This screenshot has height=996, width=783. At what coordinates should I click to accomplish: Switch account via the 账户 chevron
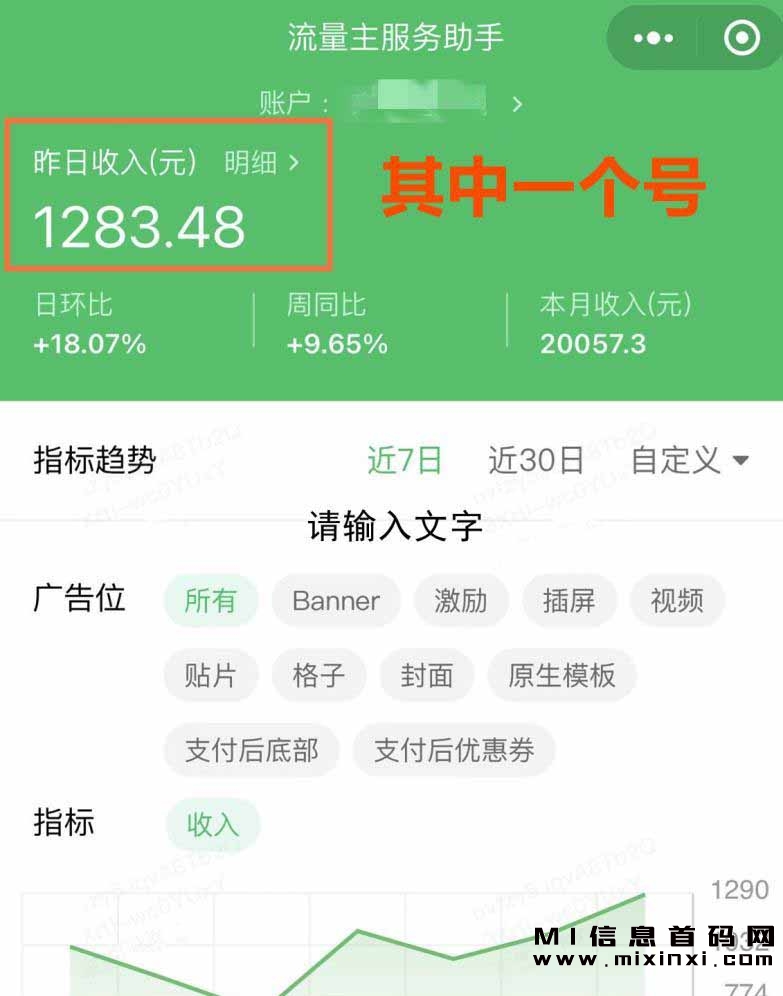[x=517, y=103]
